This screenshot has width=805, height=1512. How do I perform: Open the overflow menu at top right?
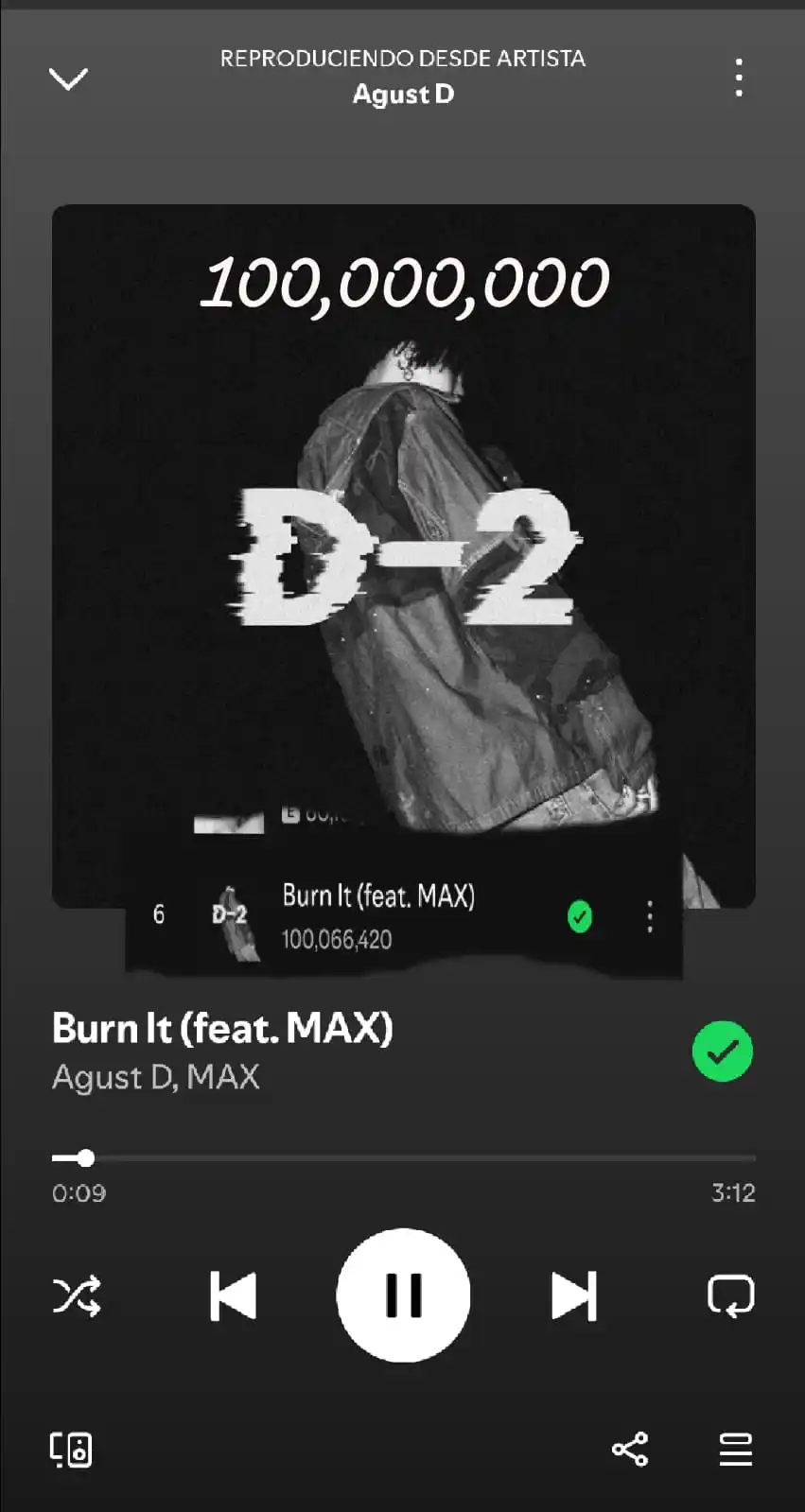pos(739,78)
